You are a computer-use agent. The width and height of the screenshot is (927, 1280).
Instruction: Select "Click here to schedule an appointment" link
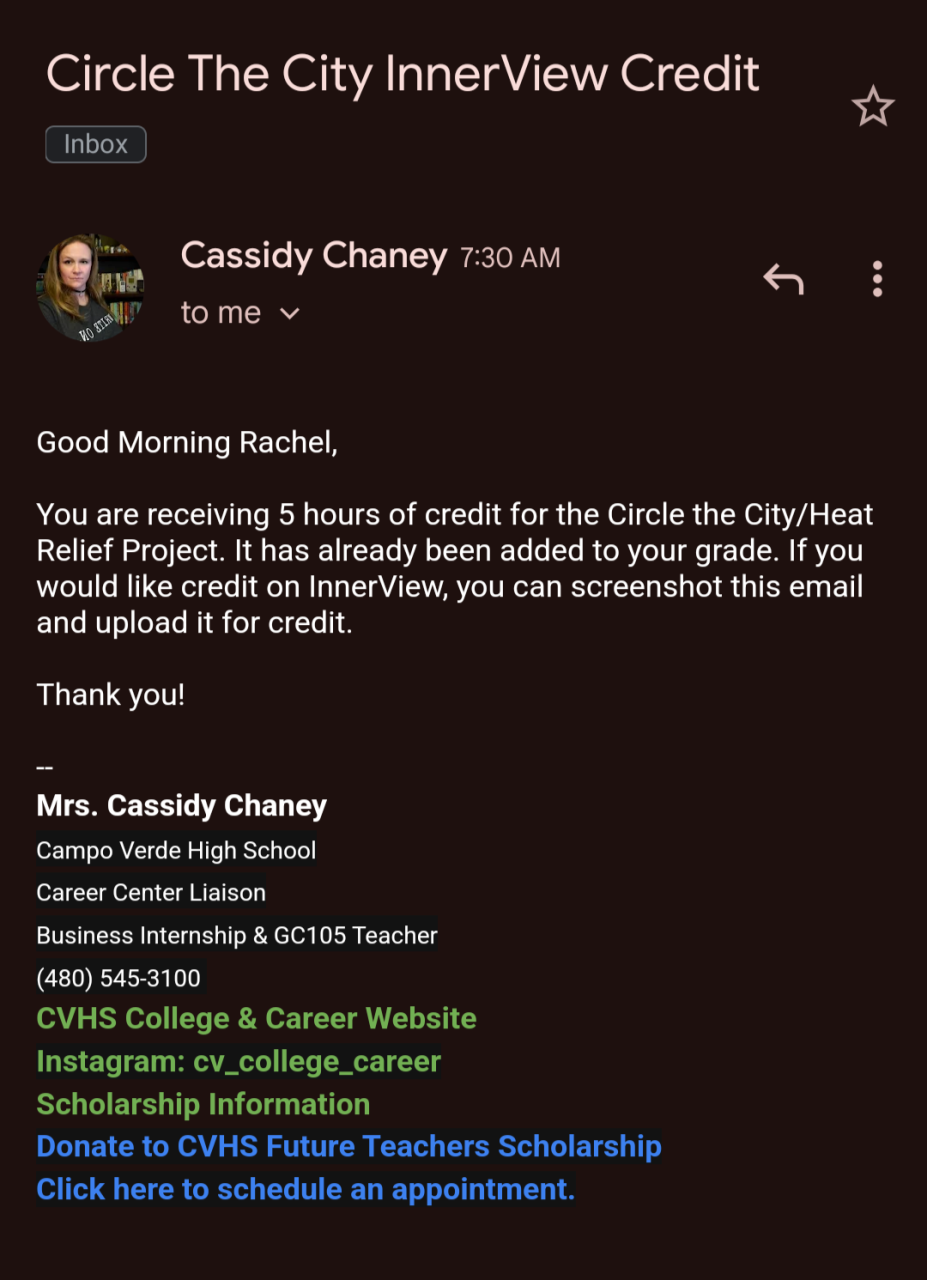(x=305, y=1189)
